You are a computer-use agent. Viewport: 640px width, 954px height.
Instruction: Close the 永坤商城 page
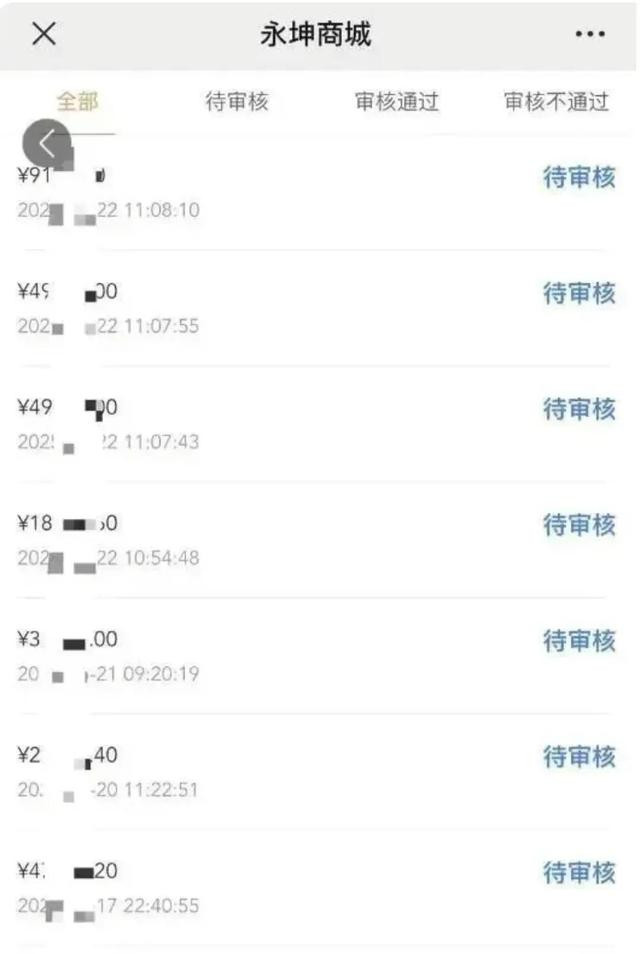click(x=44, y=34)
